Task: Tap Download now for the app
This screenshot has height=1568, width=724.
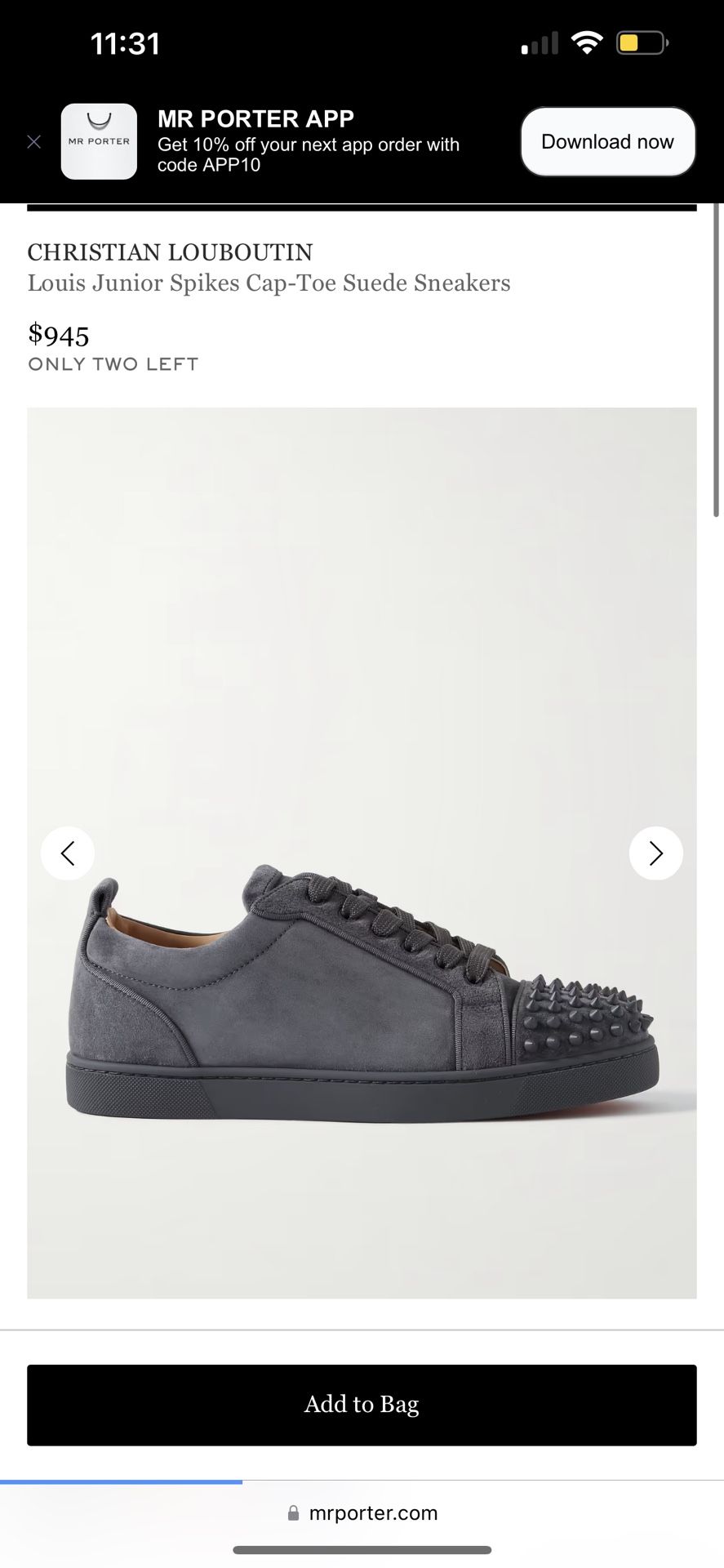Action: point(607,142)
